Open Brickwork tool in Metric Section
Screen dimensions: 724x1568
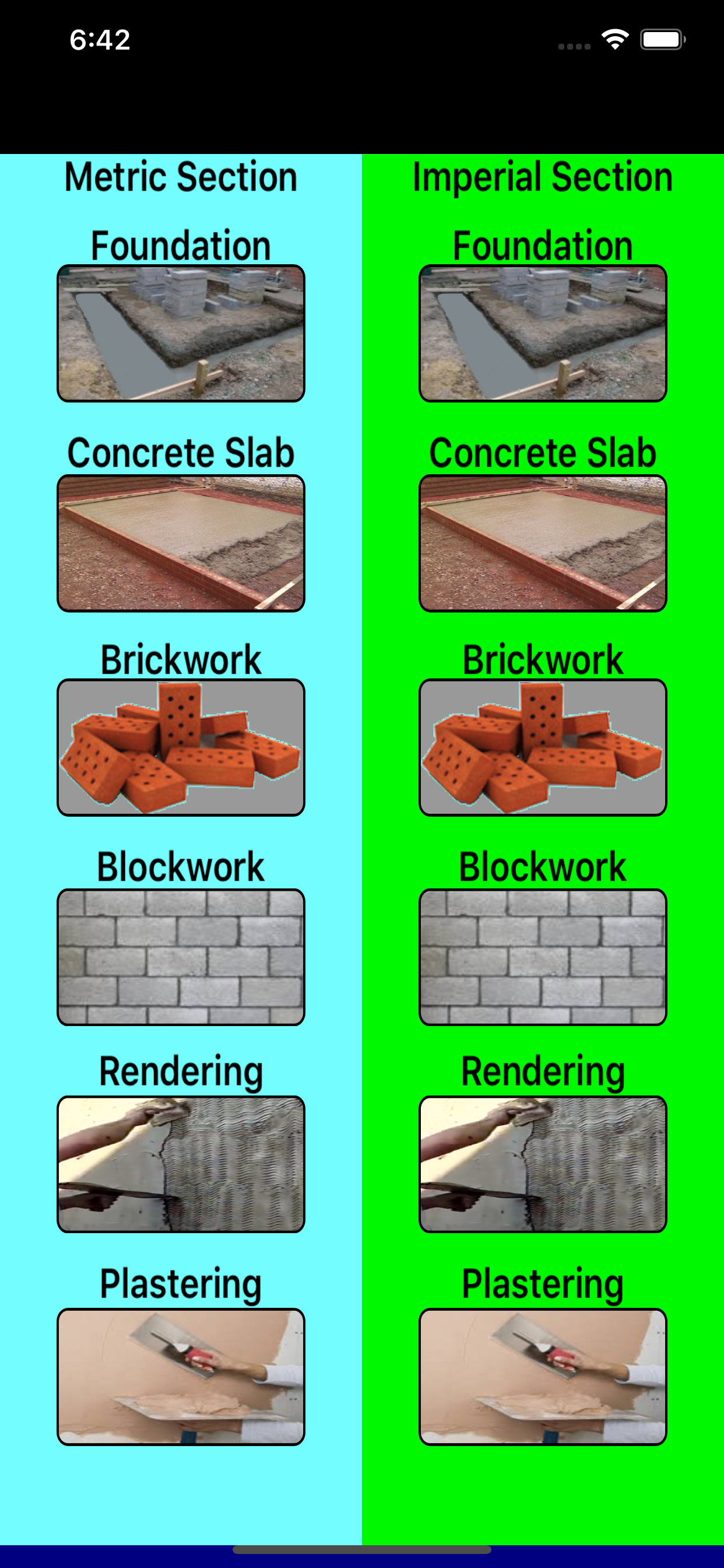181,747
